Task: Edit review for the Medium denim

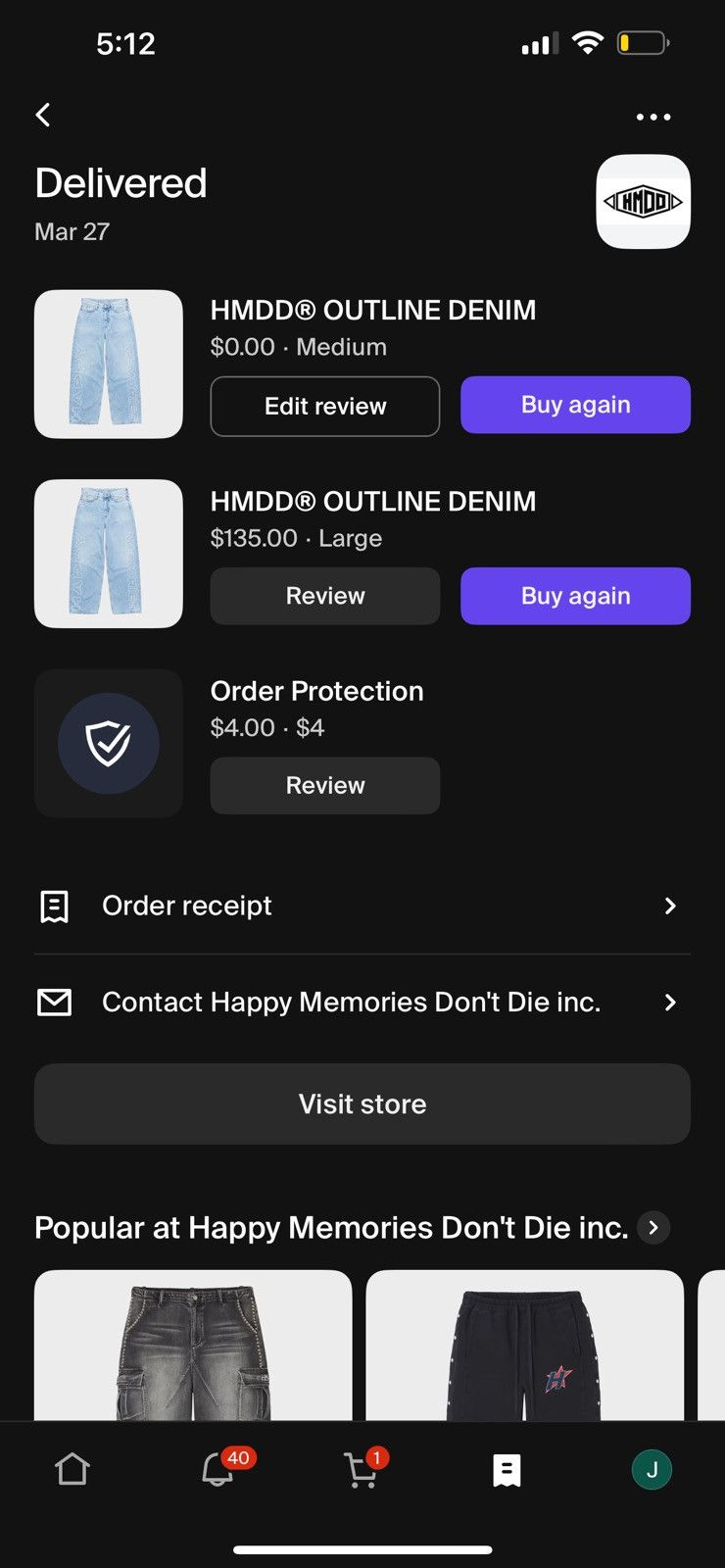Action: [324, 406]
